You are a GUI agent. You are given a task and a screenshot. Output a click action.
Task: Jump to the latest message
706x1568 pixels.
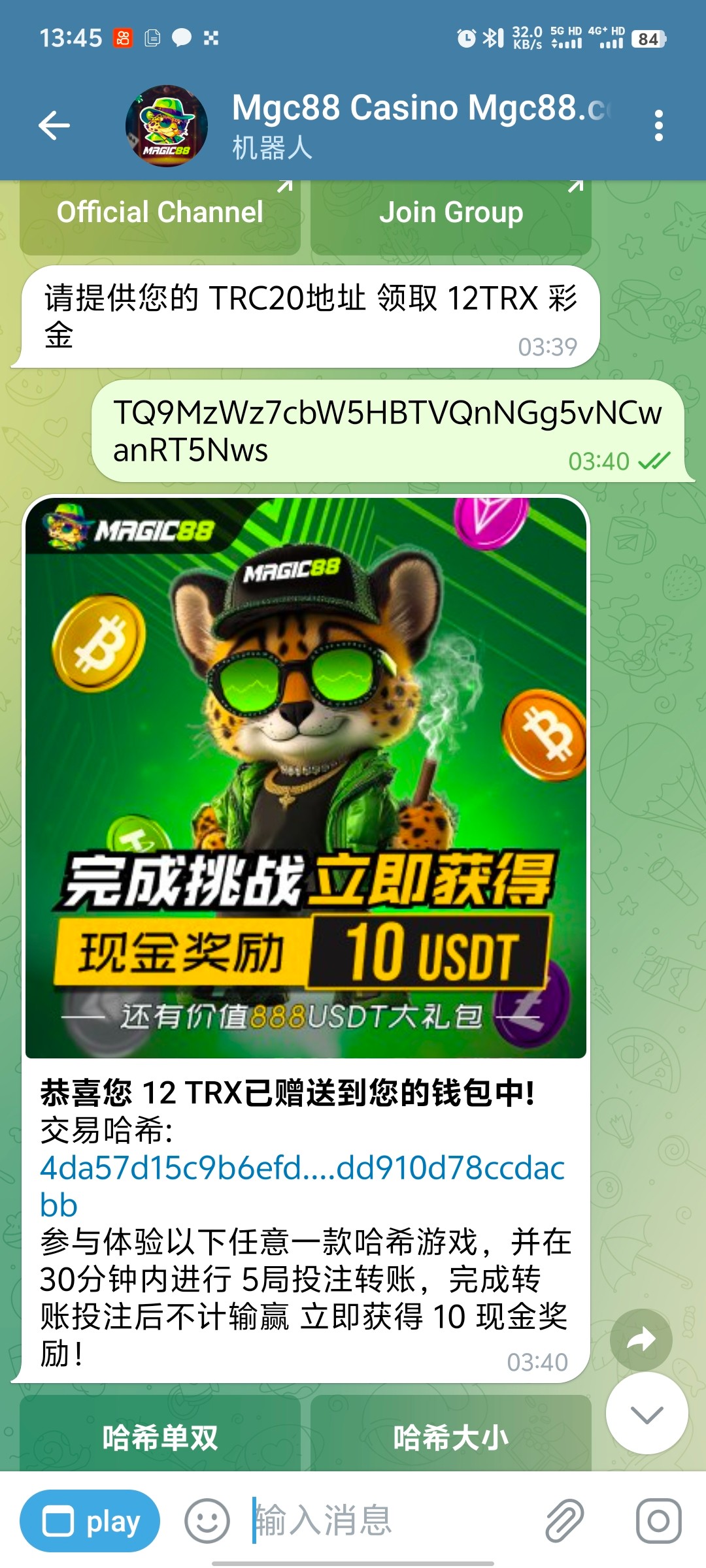coord(647,1413)
